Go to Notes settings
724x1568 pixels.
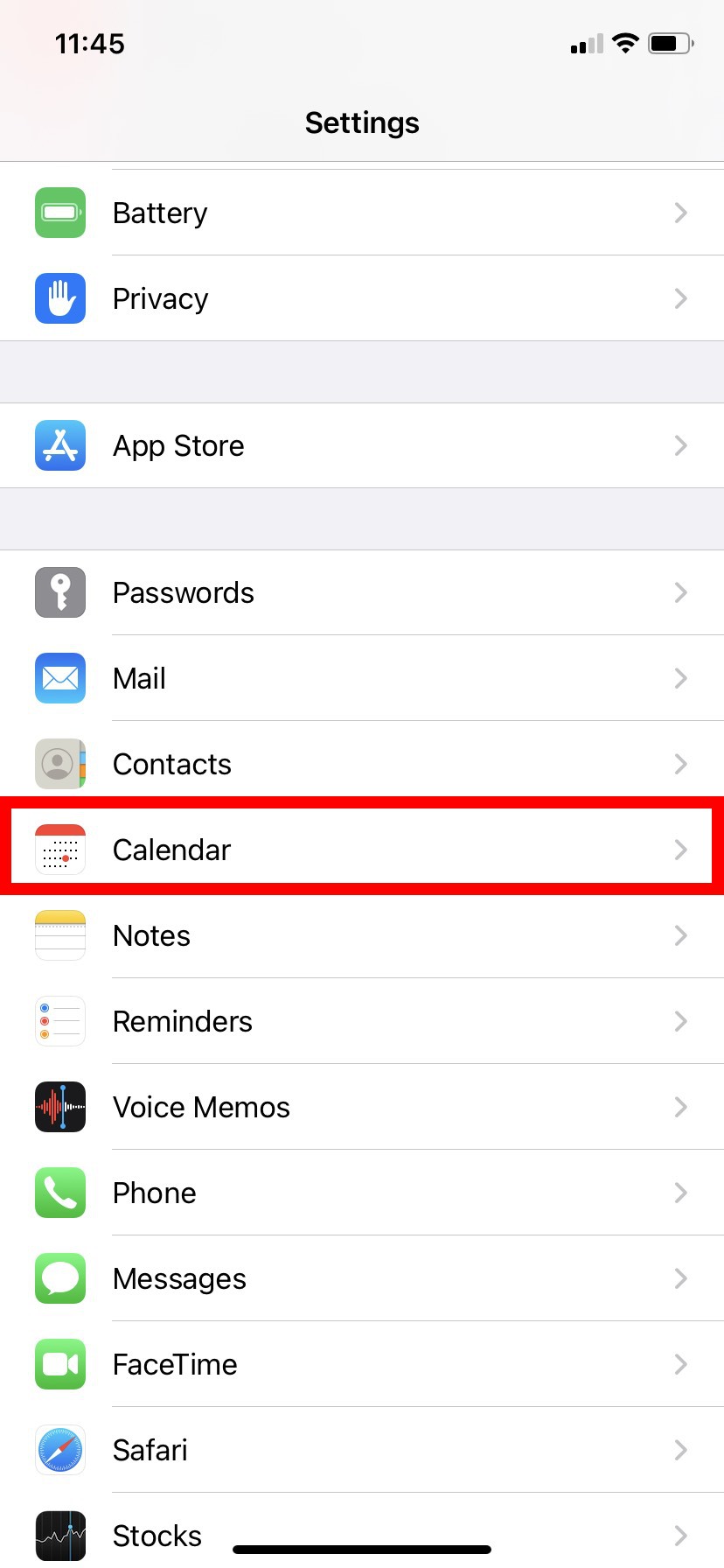coord(361,935)
